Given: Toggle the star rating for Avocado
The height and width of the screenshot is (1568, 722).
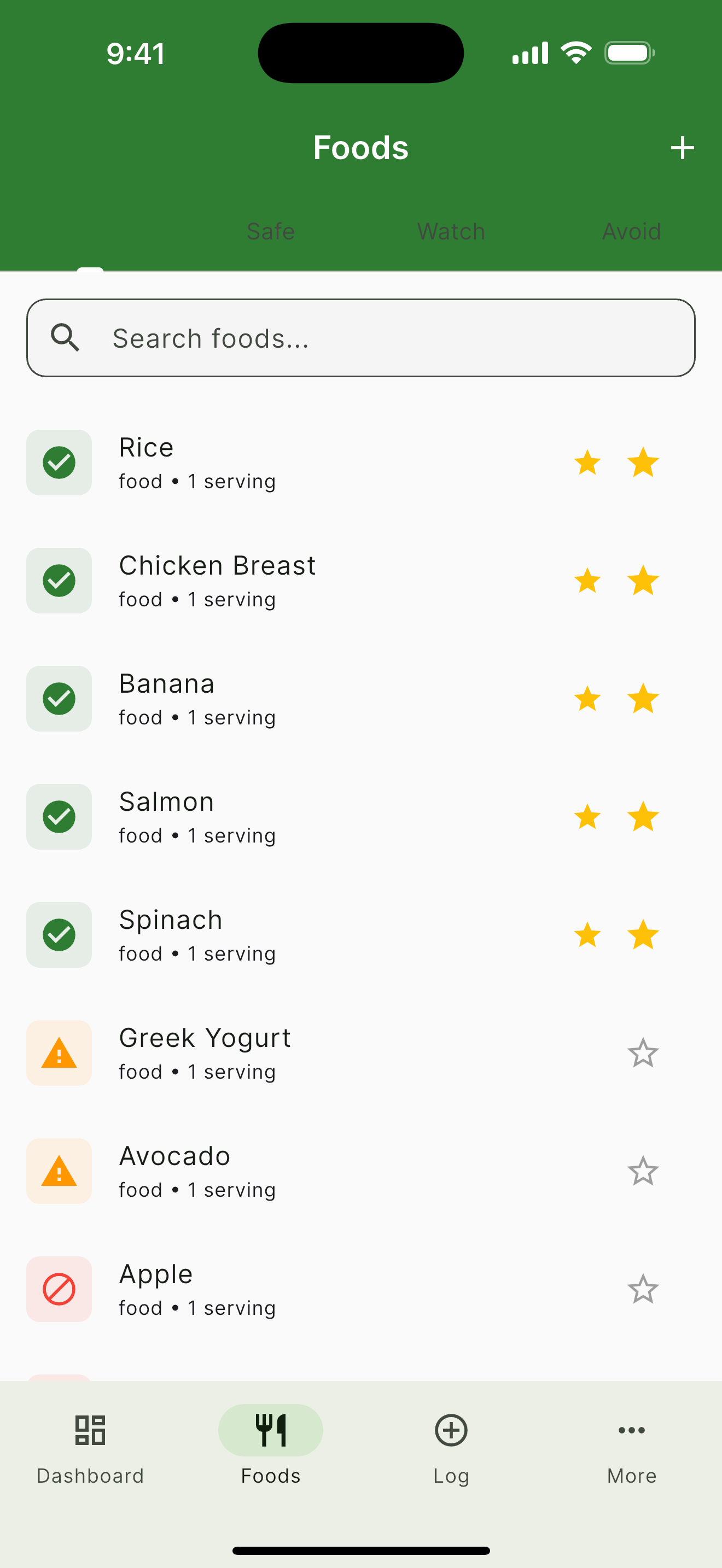Looking at the screenshot, I should point(643,1171).
